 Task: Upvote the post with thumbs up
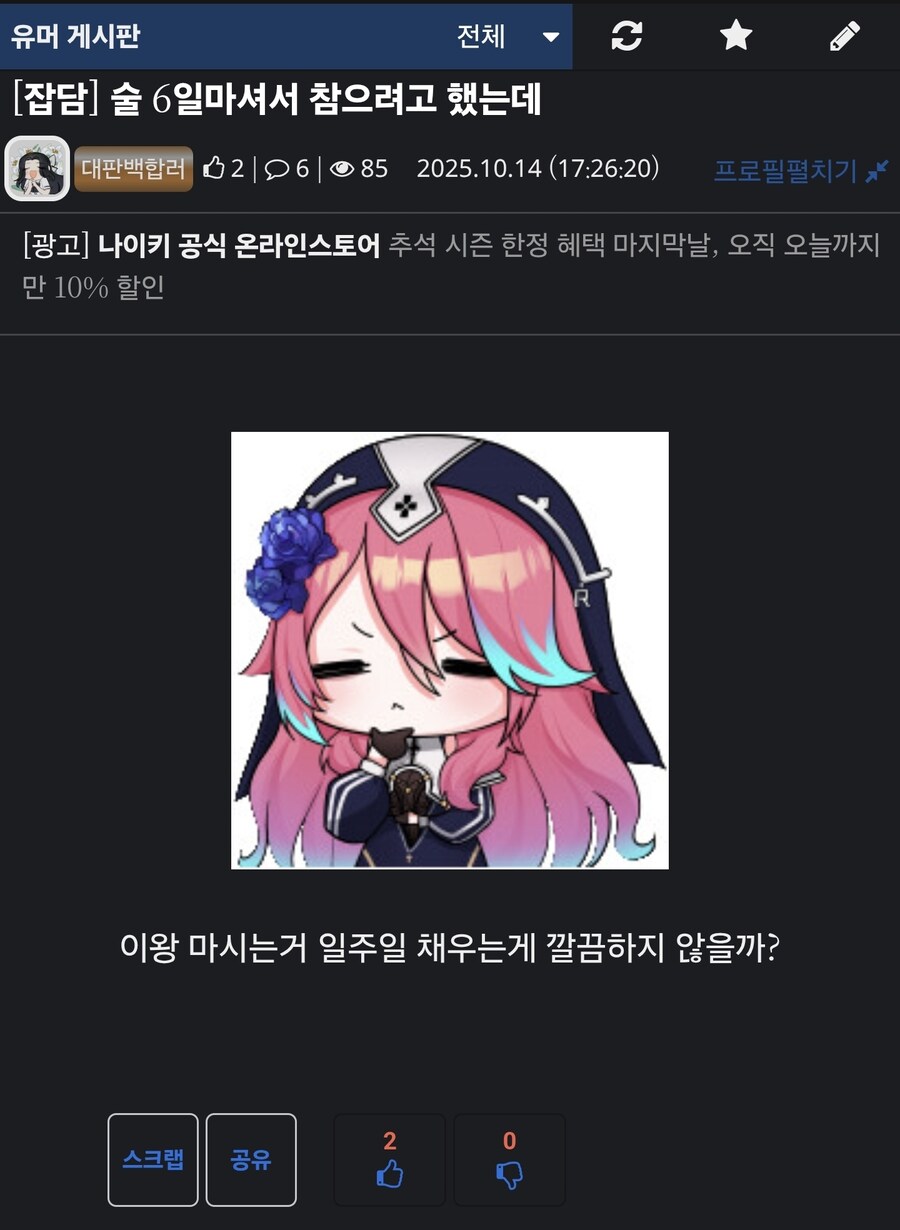coord(389,1160)
